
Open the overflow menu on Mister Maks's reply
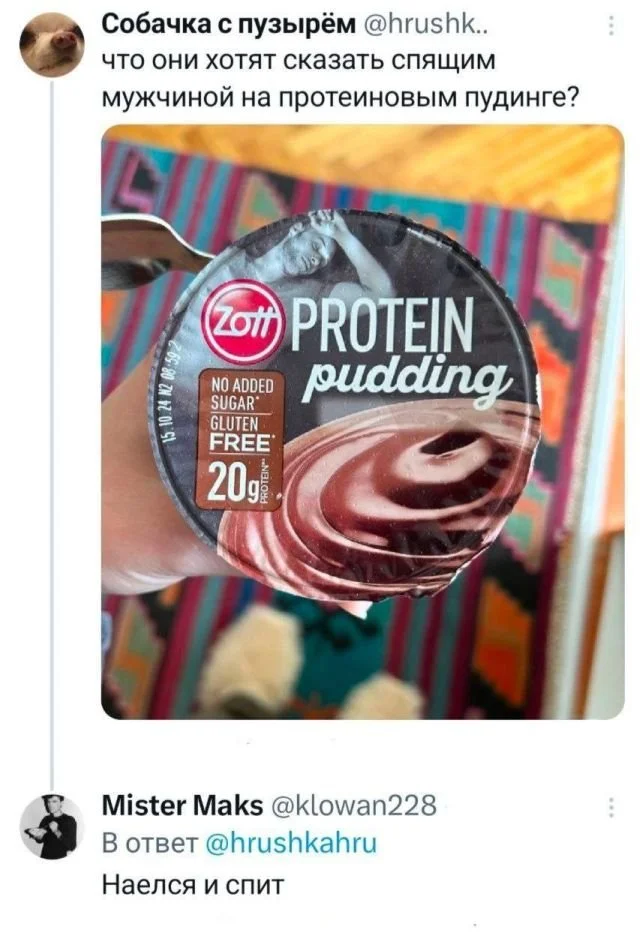[x=610, y=809]
